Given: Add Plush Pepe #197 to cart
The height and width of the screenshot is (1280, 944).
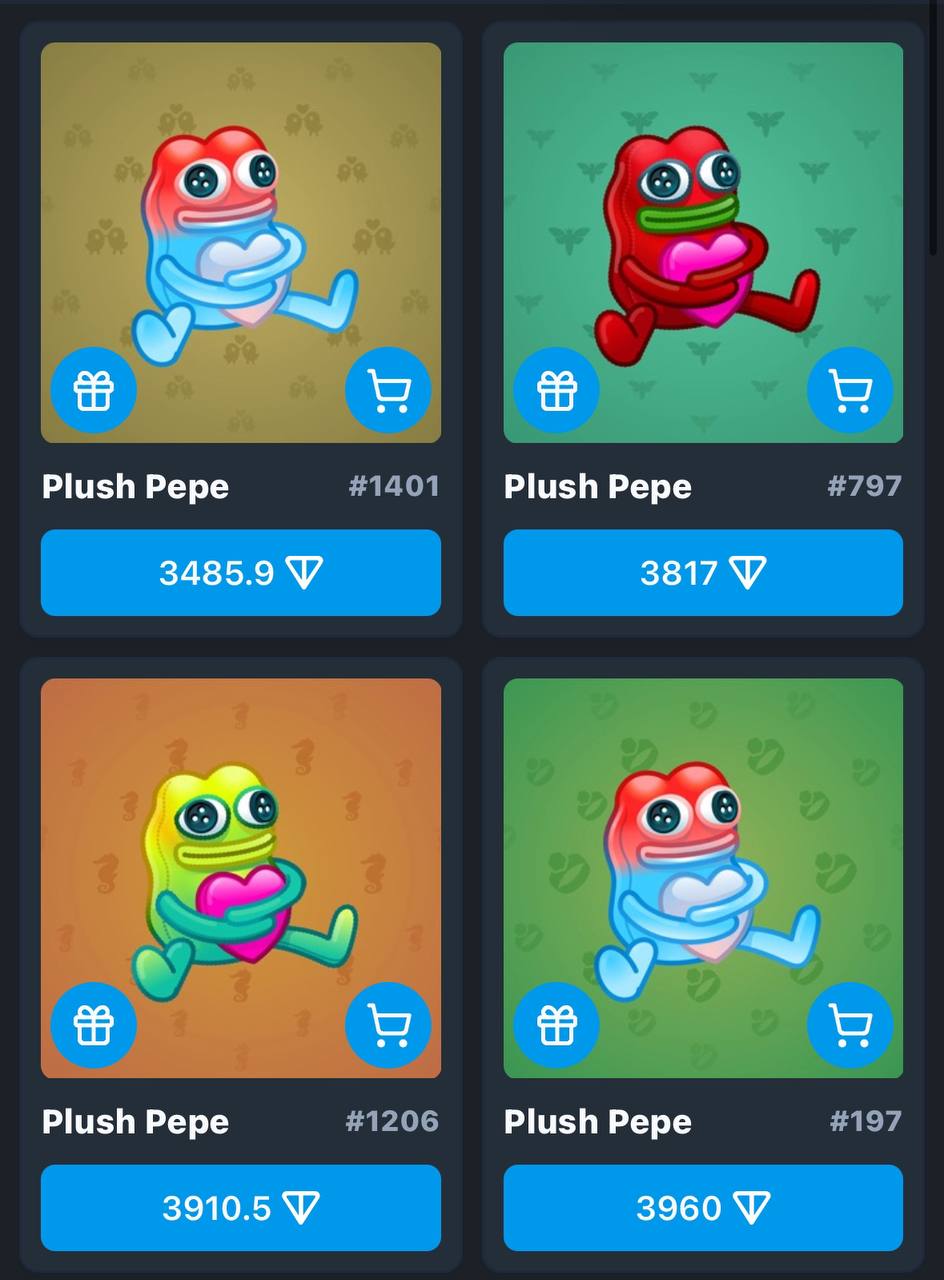Looking at the screenshot, I should click(x=850, y=1025).
